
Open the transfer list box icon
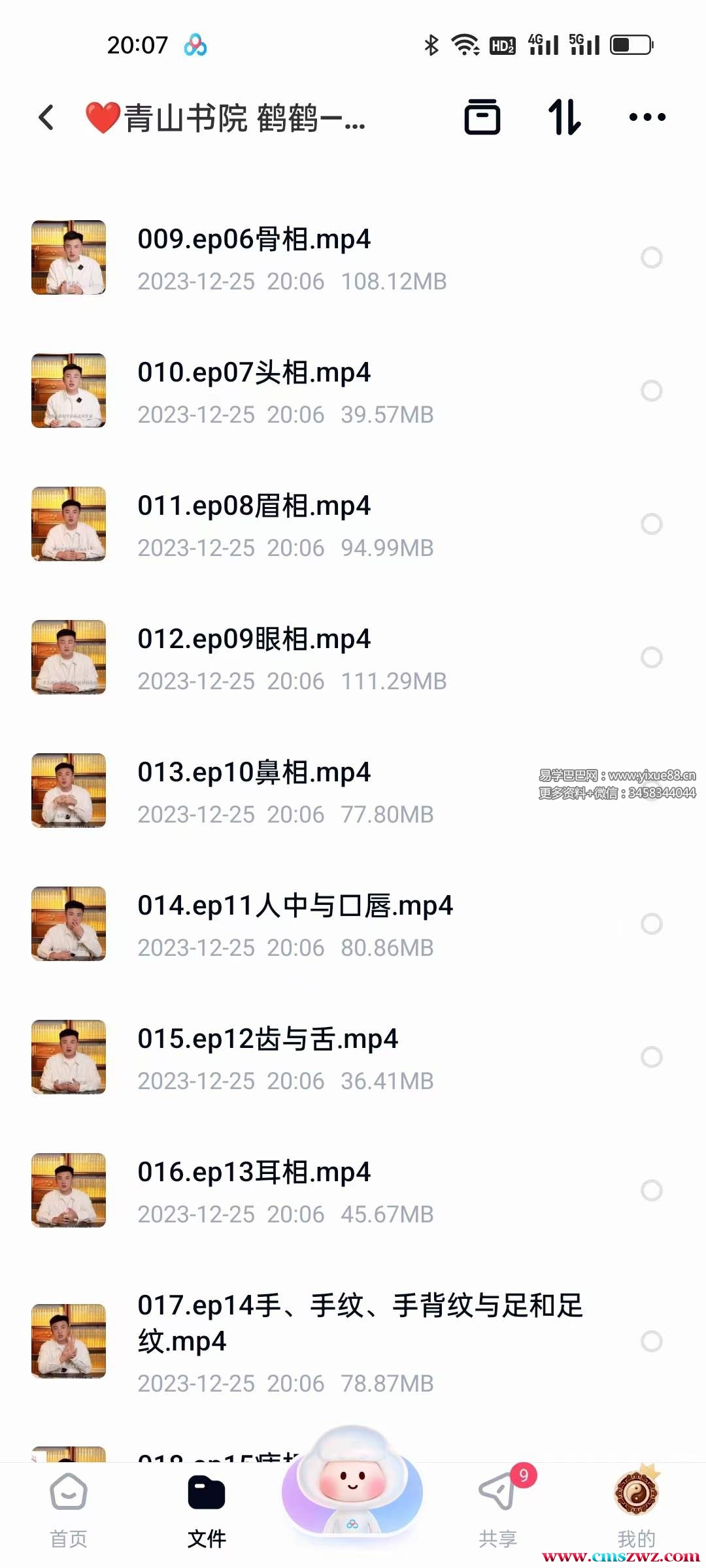tap(482, 118)
